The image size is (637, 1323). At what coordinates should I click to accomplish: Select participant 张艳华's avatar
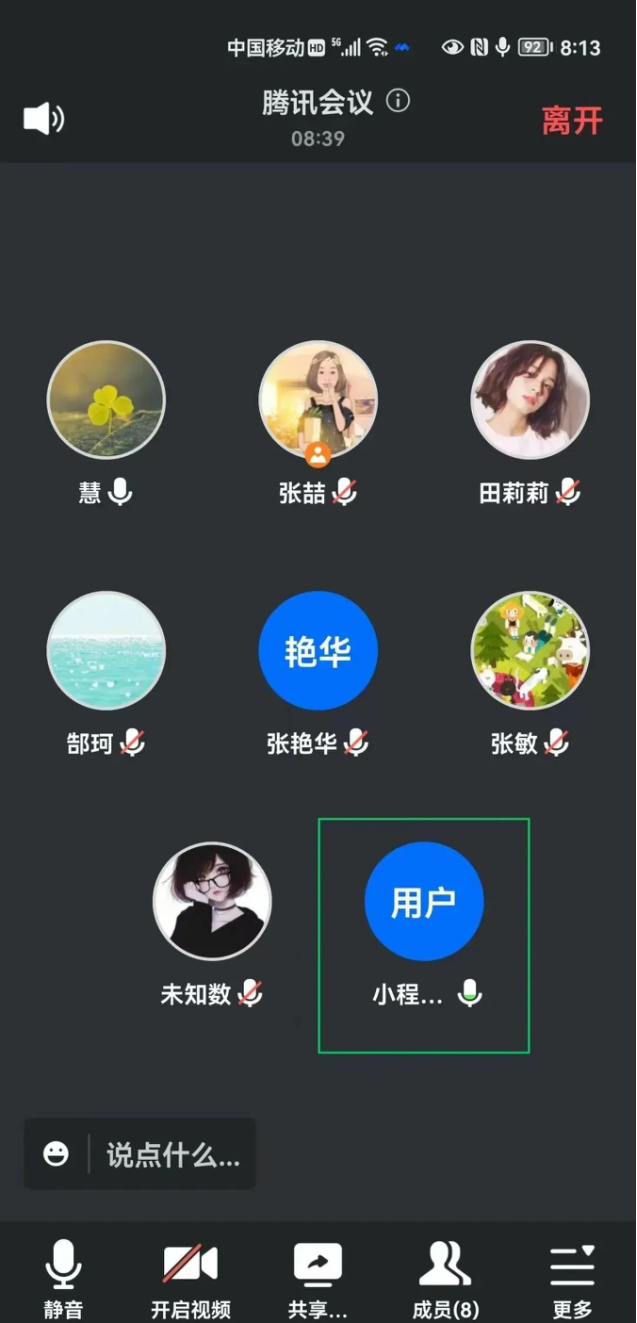[x=318, y=651]
